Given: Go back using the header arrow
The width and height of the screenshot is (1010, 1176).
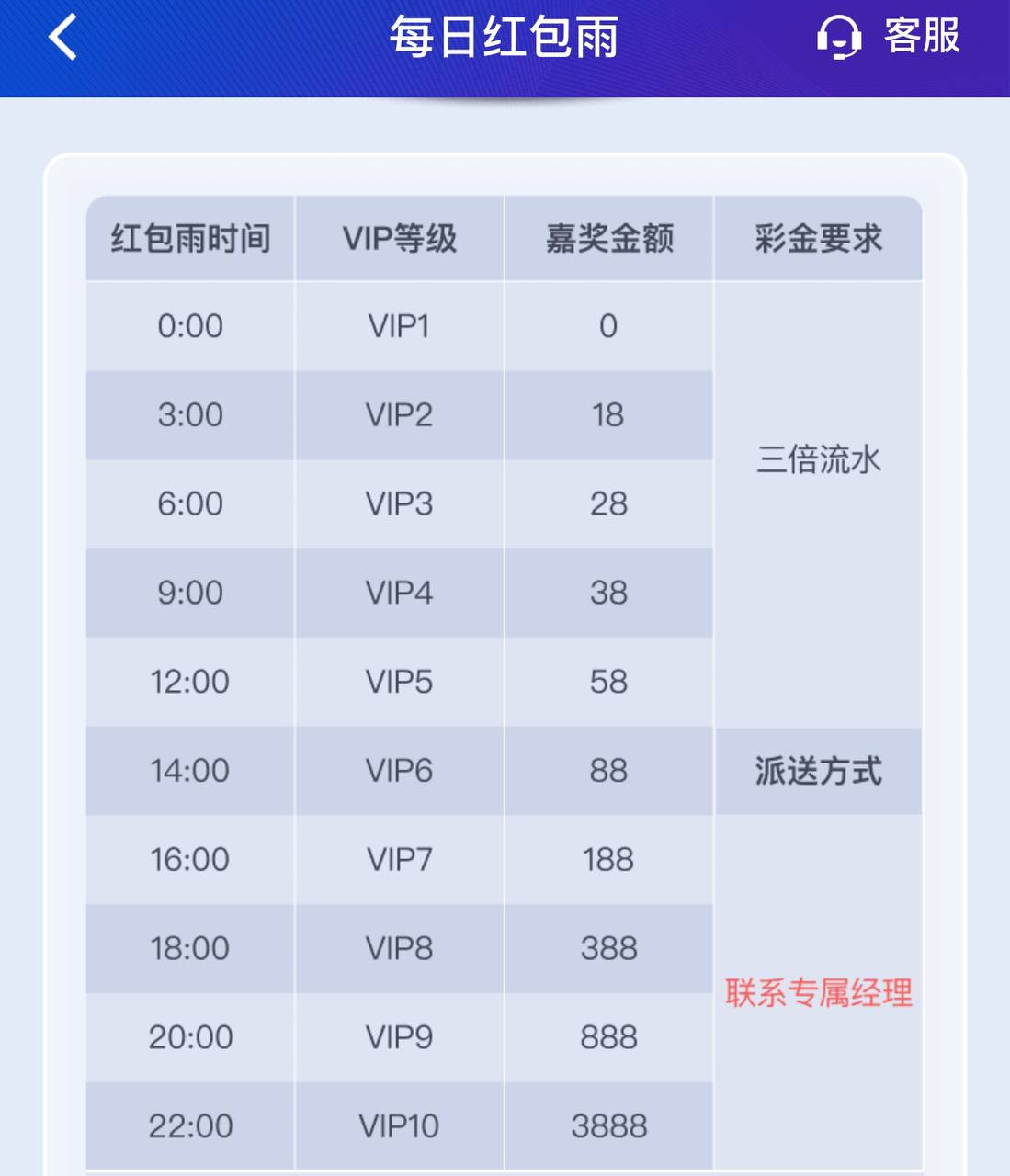Looking at the screenshot, I should pos(62,39).
